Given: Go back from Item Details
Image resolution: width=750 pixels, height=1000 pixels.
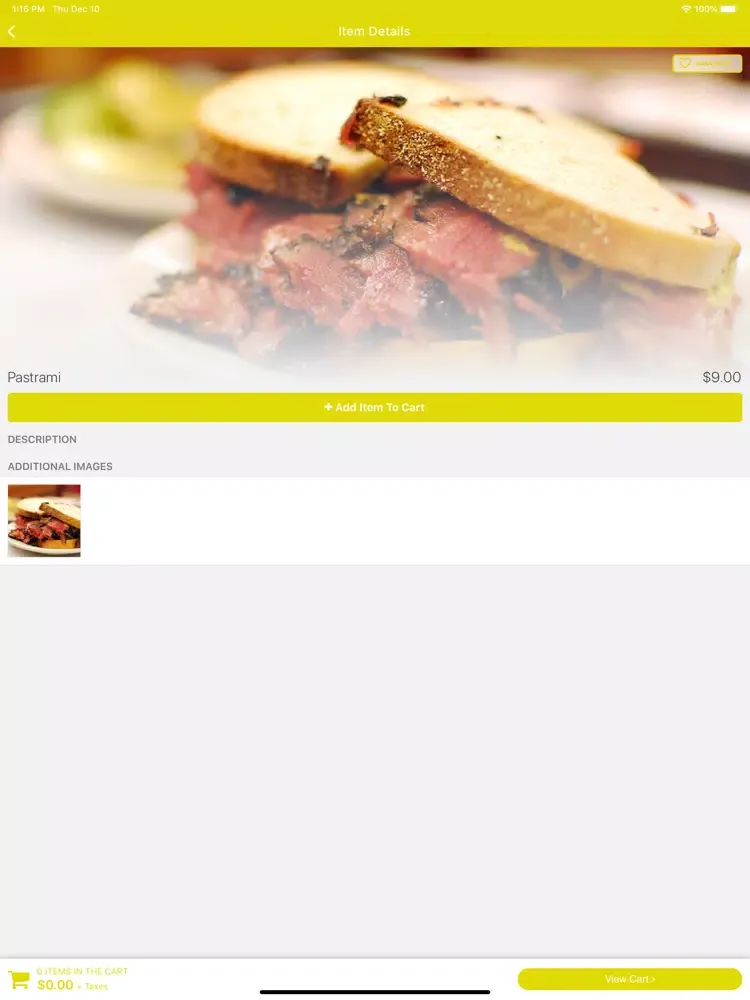Looking at the screenshot, I should (x=12, y=32).
